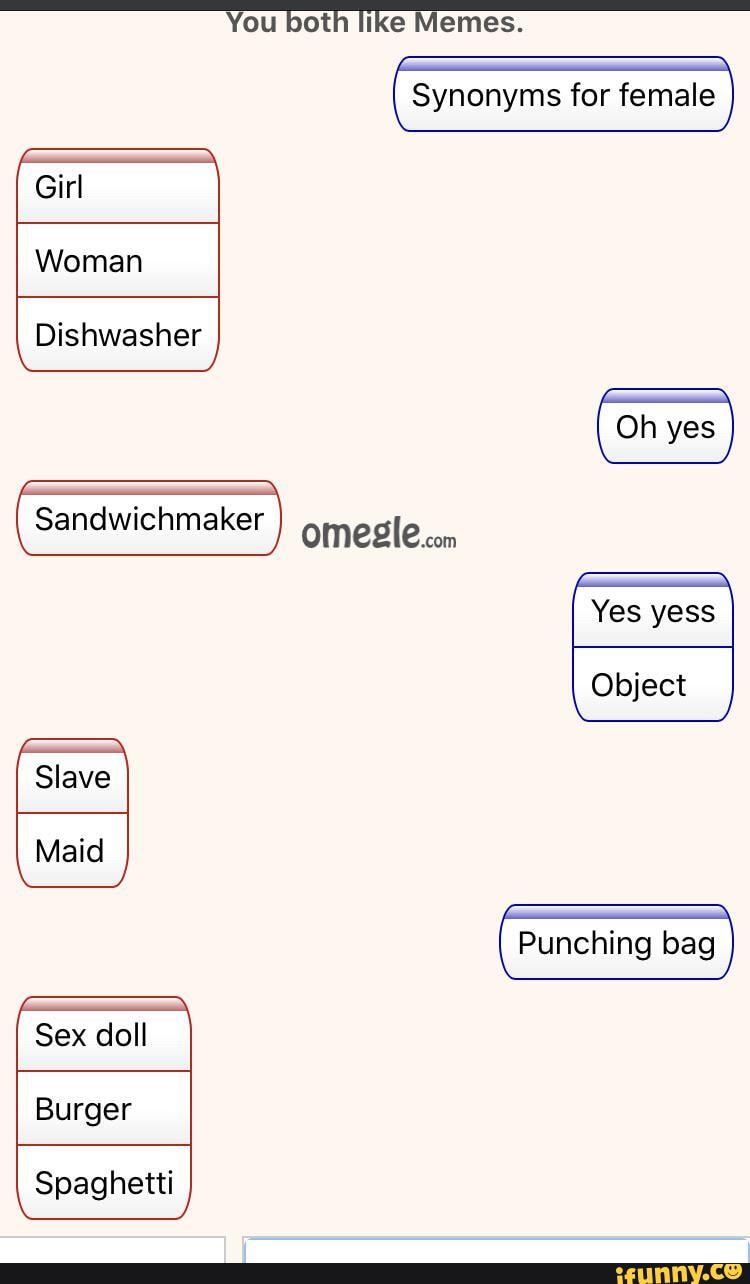The width and height of the screenshot is (750, 1284).
Task: Click the 'You both like Memes' header
Action: 375,20
